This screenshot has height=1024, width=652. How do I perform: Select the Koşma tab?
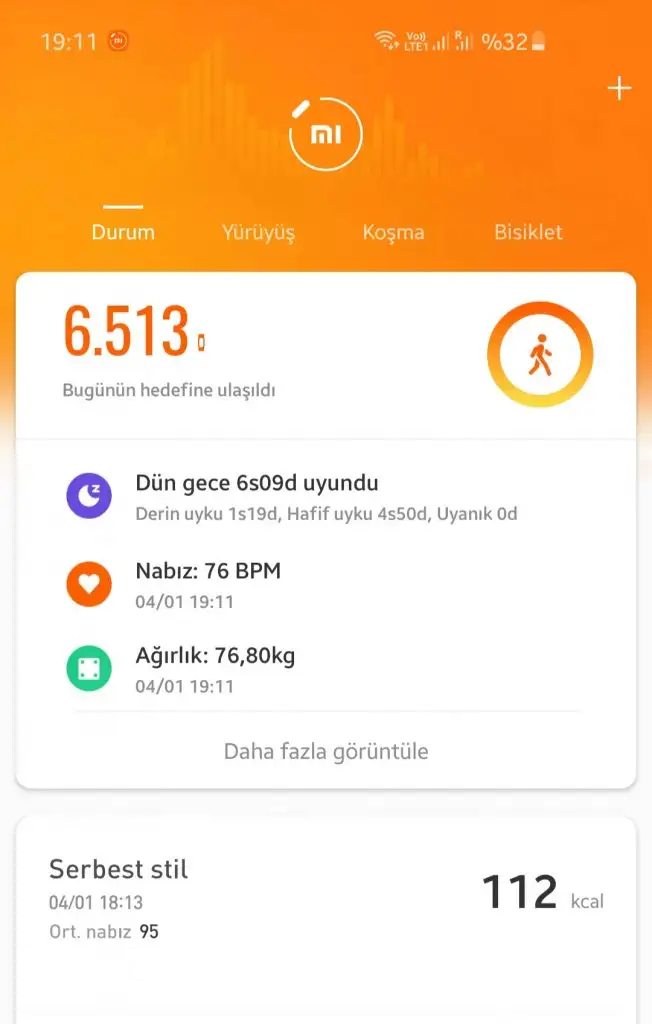393,232
